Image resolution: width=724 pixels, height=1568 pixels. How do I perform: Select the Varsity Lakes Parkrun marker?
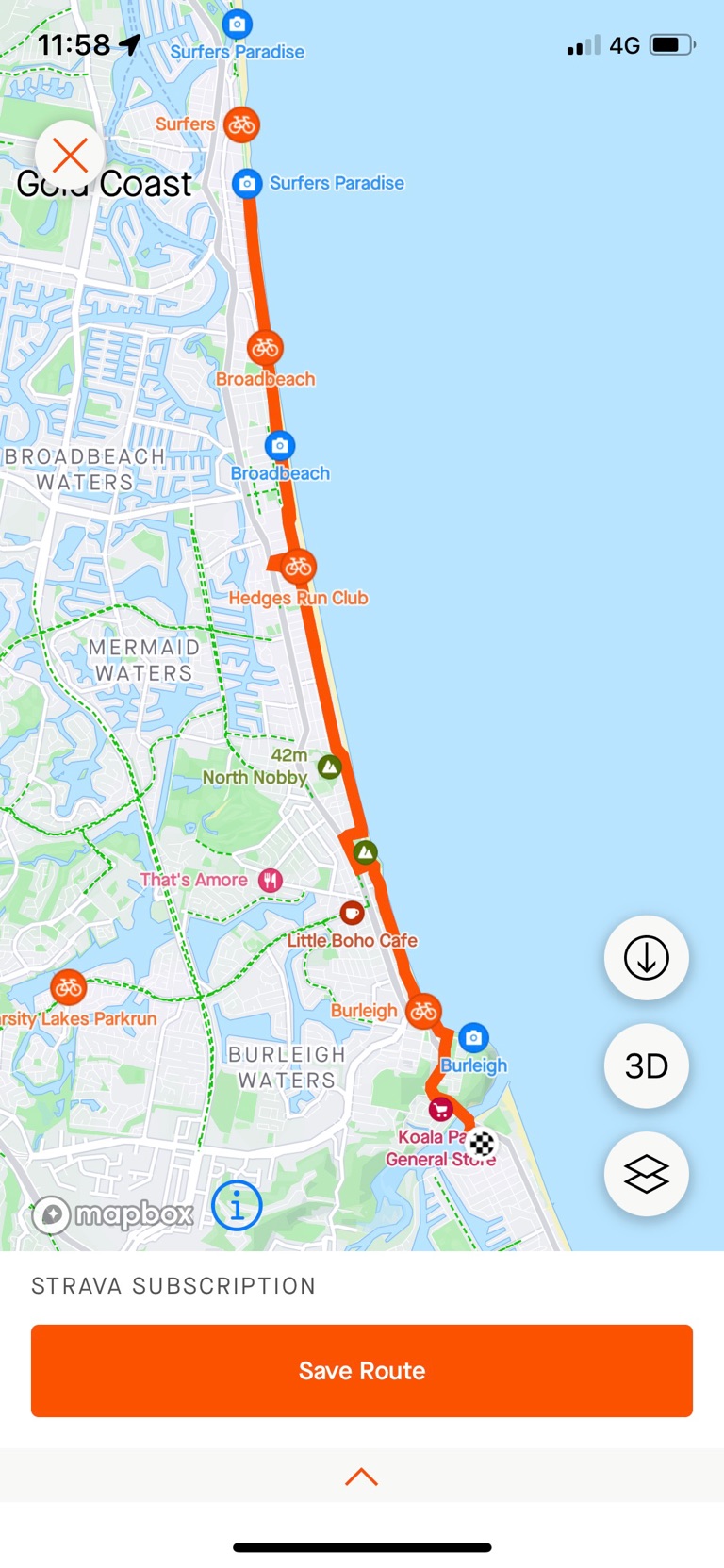[68, 988]
